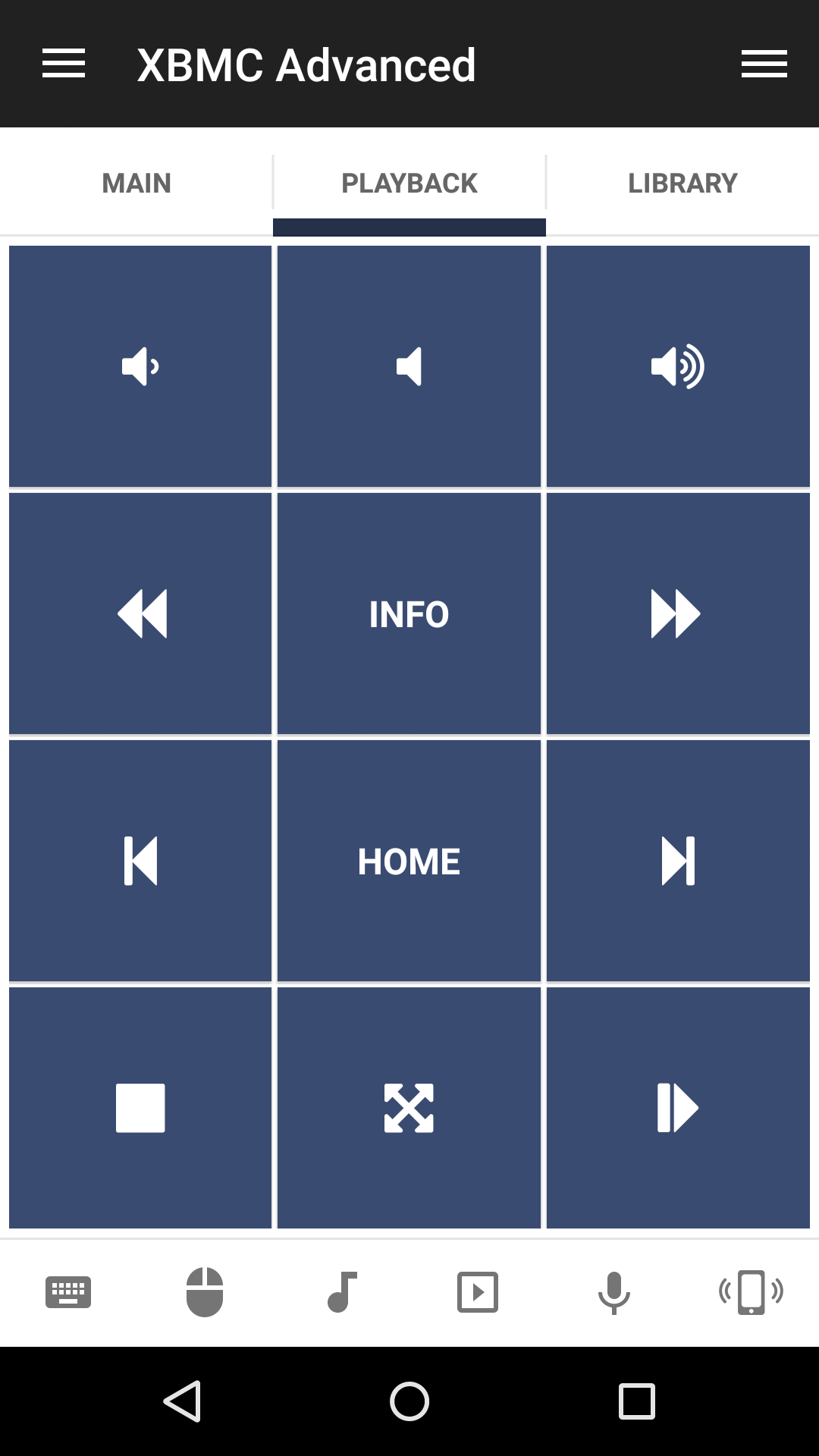
Task: Toggle fullscreen mode
Action: tap(409, 1108)
